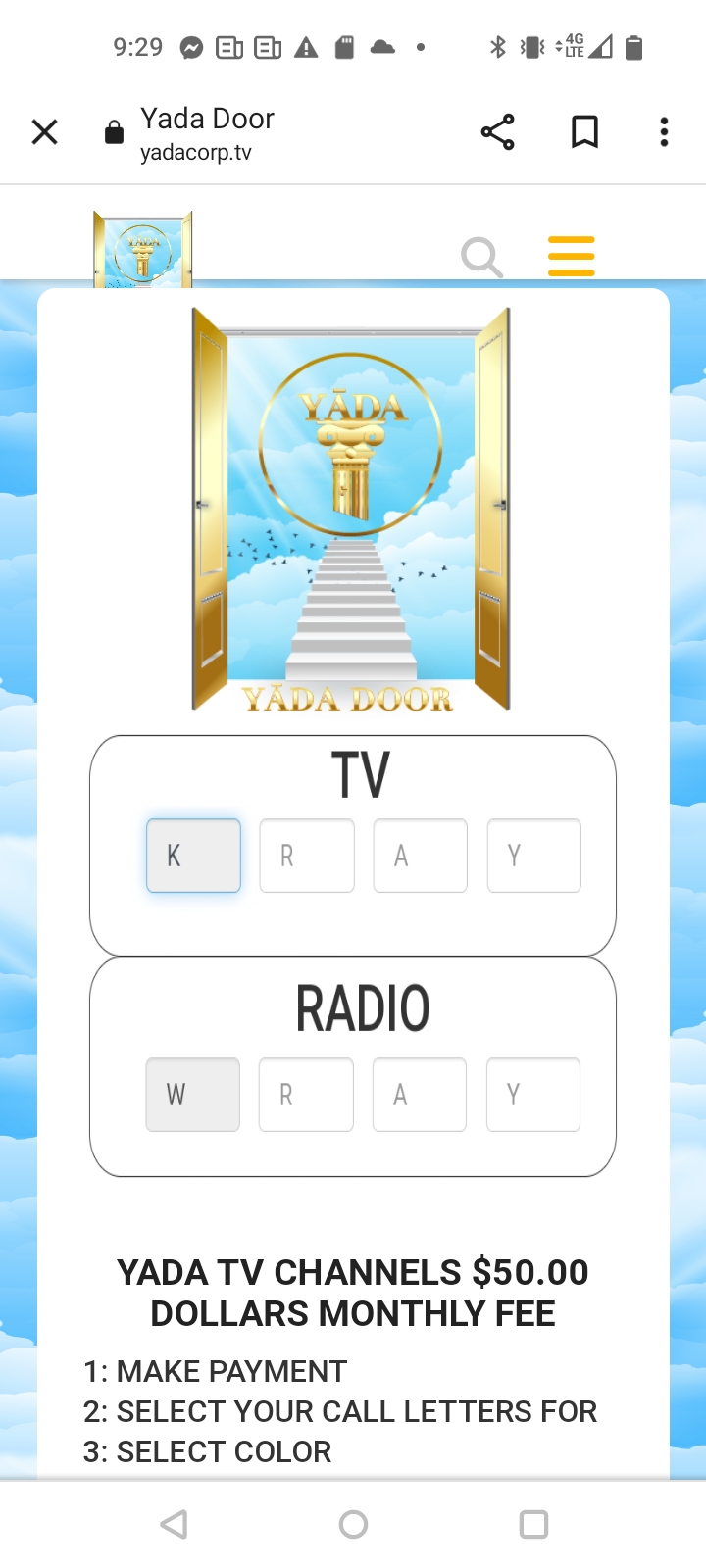Image resolution: width=706 pixels, height=1568 pixels.
Task: Select the TV call letter field A
Action: point(420,856)
